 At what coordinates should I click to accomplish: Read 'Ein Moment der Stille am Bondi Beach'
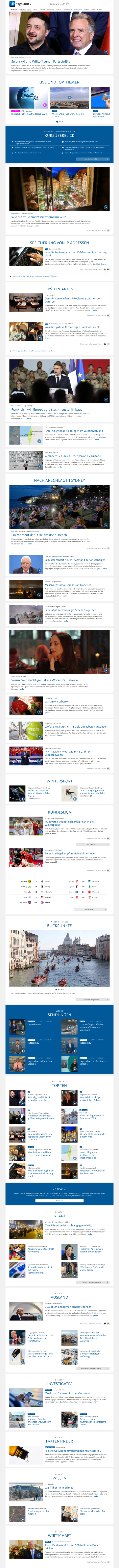pyautogui.click(x=39, y=535)
